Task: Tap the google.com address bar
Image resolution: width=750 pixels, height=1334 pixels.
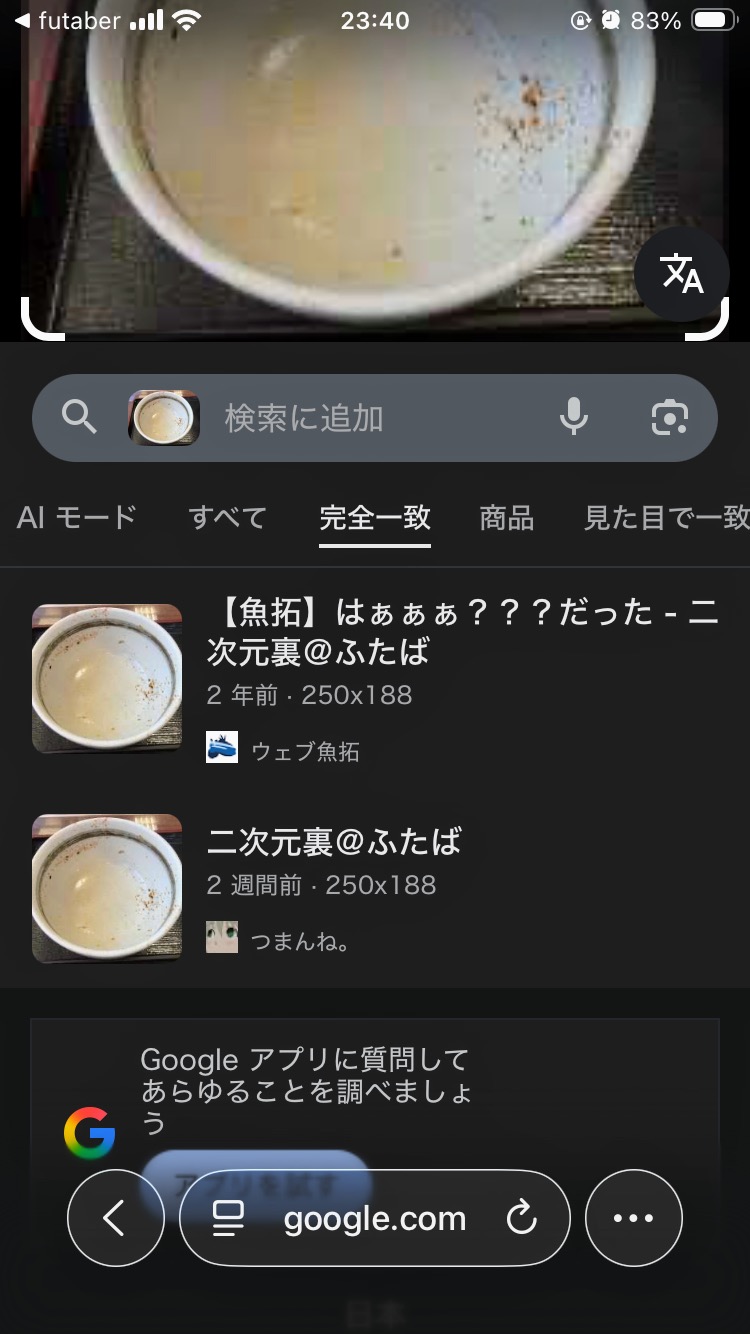Action: [x=375, y=1218]
